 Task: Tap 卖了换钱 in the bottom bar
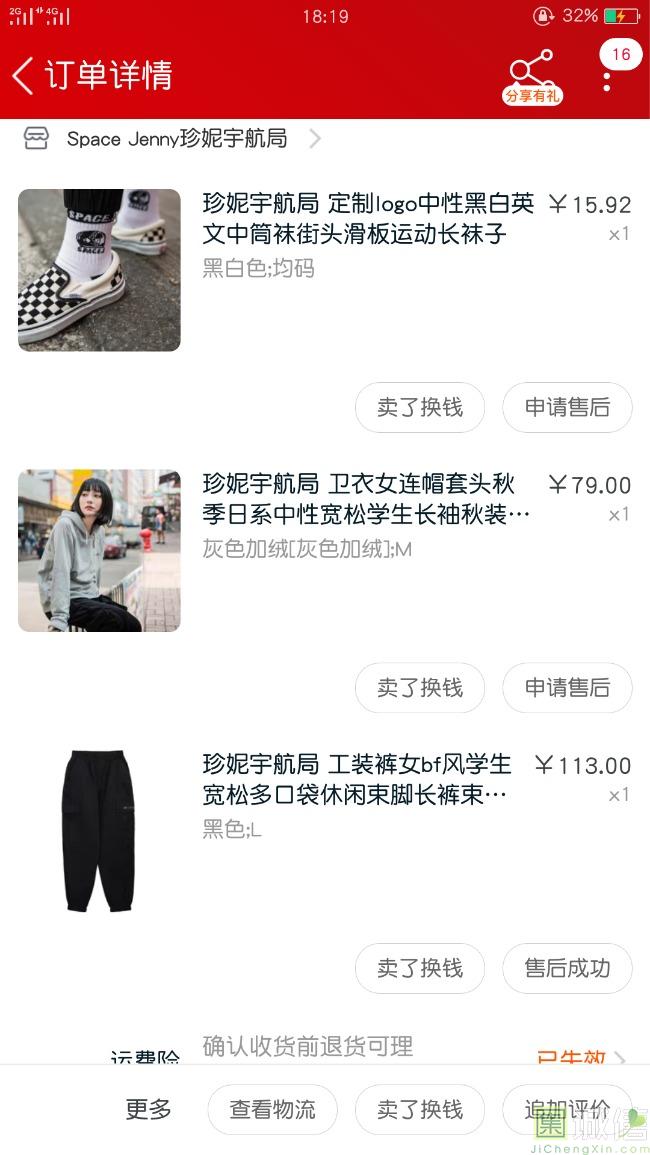click(x=420, y=1110)
